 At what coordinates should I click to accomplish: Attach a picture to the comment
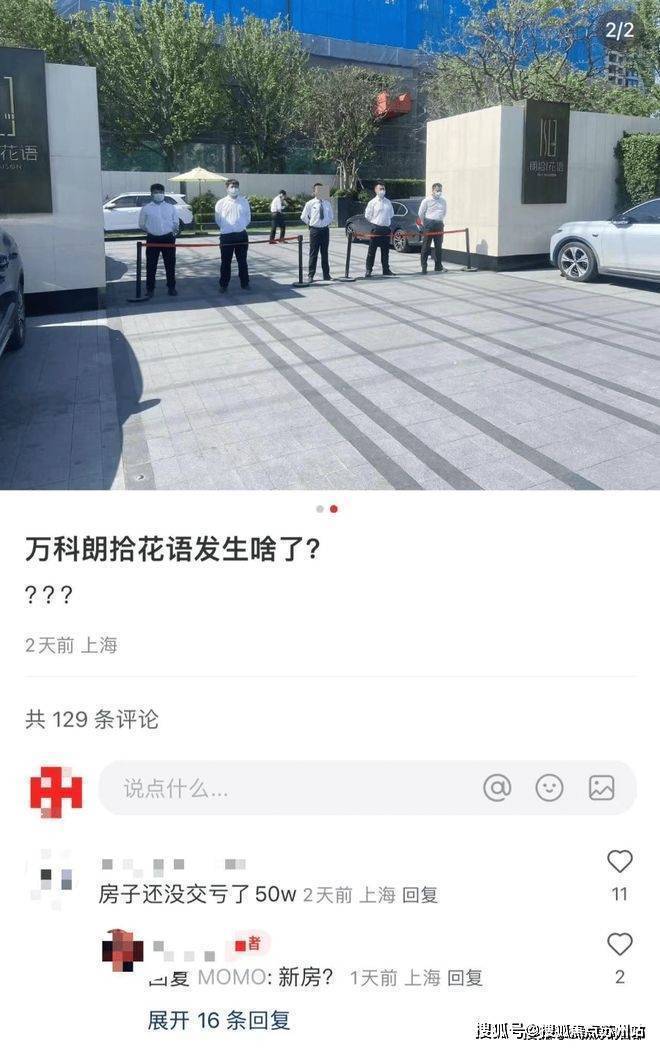pos(602,788)
